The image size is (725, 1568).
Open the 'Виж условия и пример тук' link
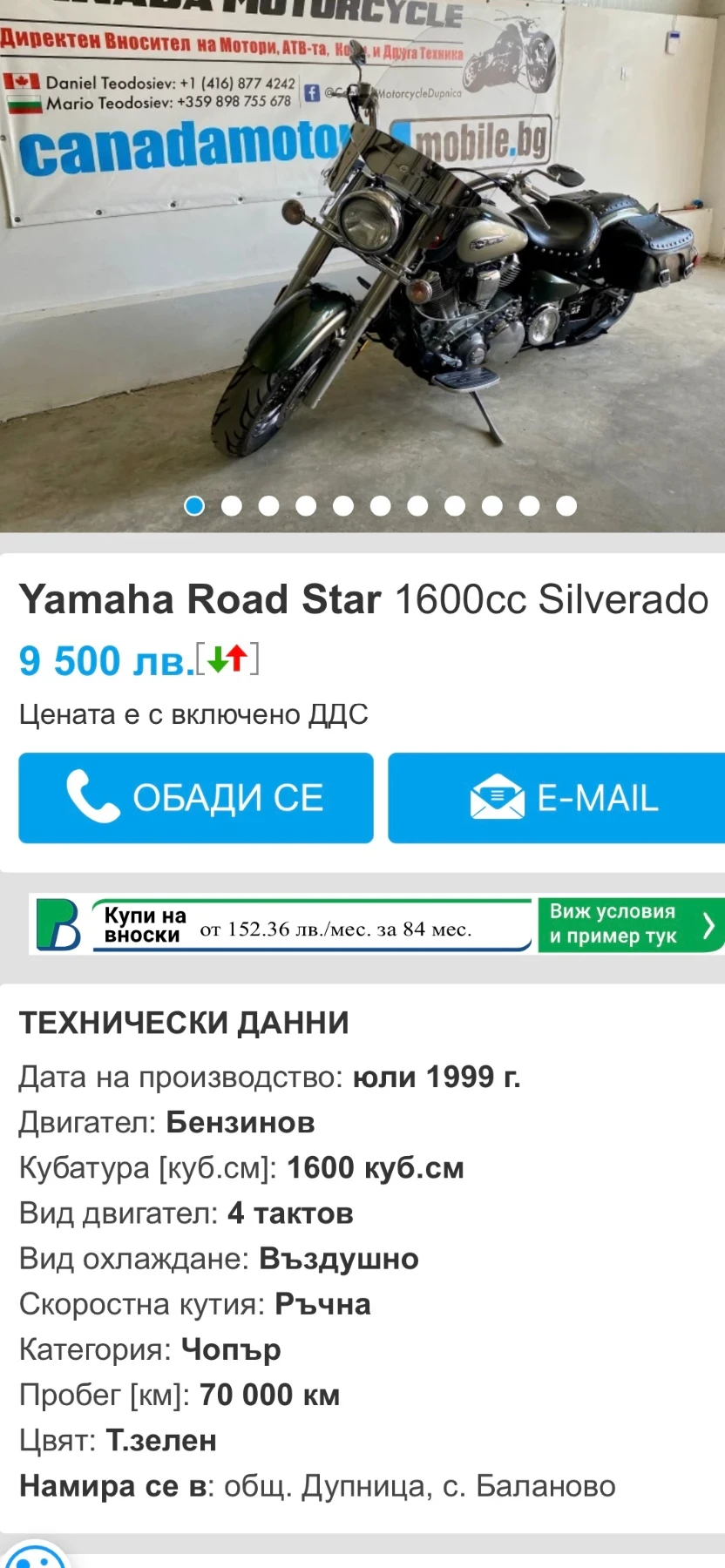(x=614, y=924)
